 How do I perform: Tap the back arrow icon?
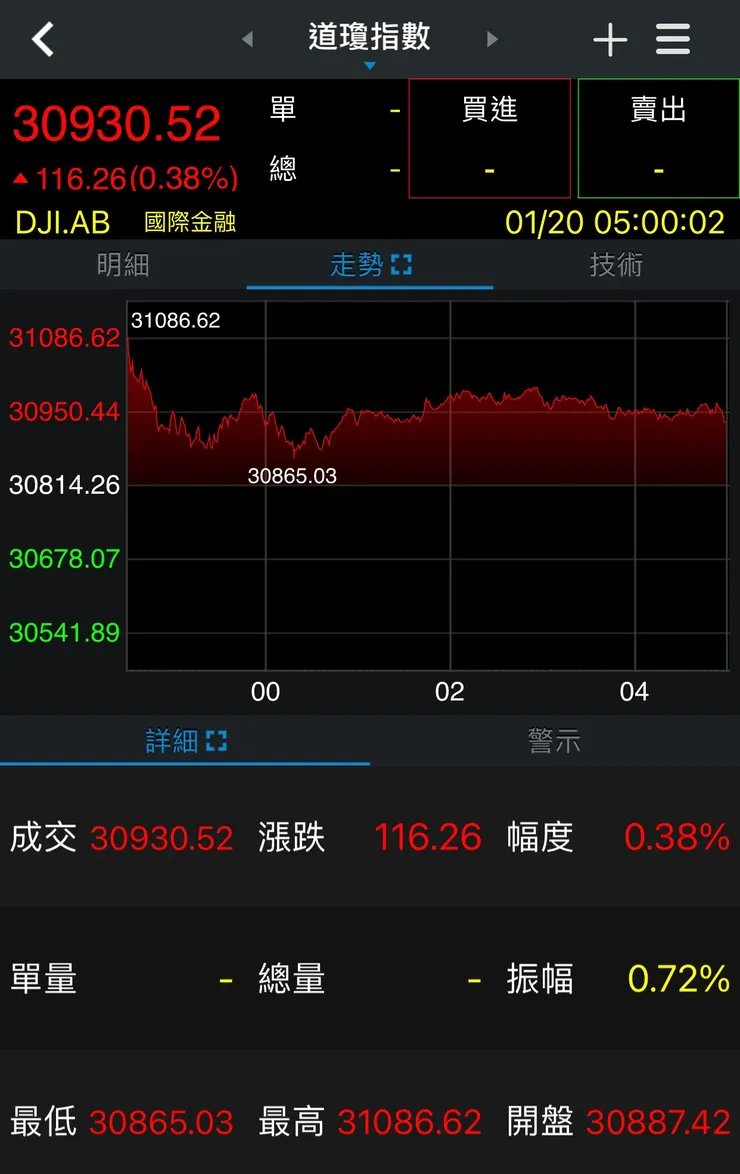pyautogui.click(x=42, y=39)
